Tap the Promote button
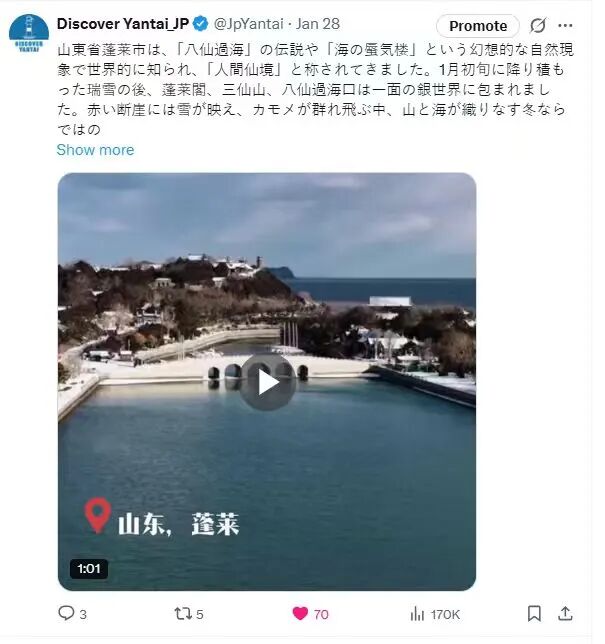The image size is (605, 644). click(477, 26)
